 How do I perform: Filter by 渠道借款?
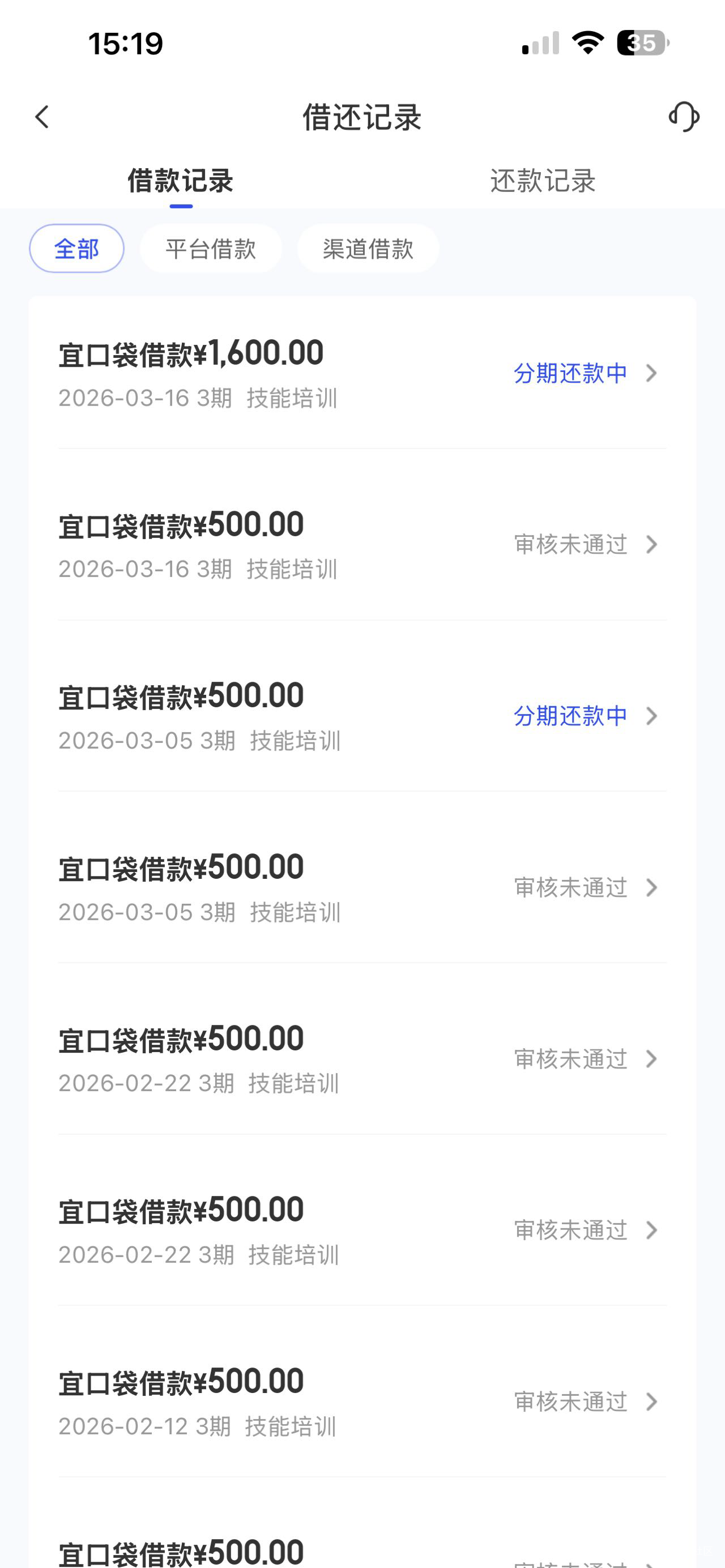[x=368, y=249]
